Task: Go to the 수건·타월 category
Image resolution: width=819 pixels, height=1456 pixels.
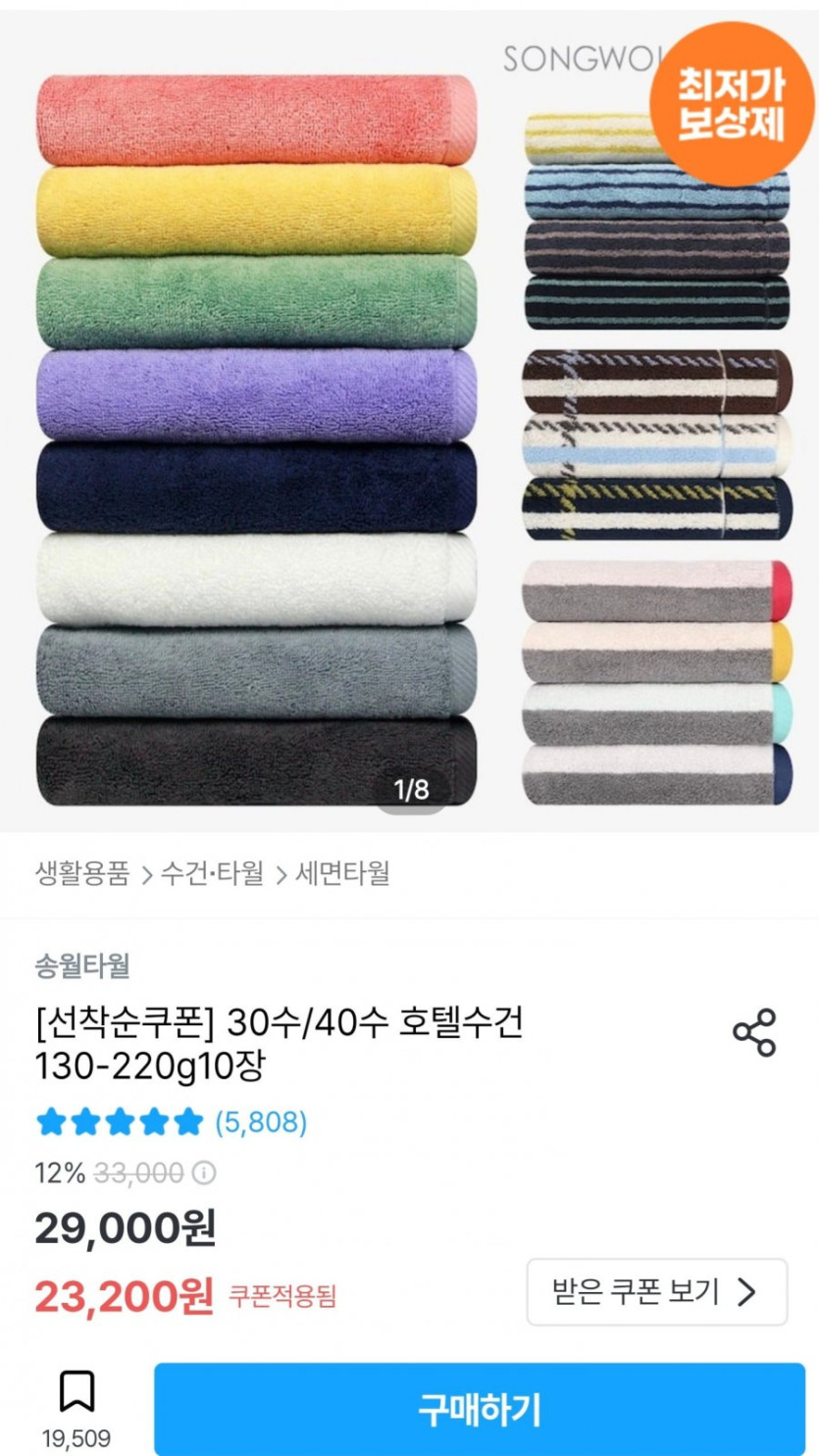Action: (x=212, y=873)
